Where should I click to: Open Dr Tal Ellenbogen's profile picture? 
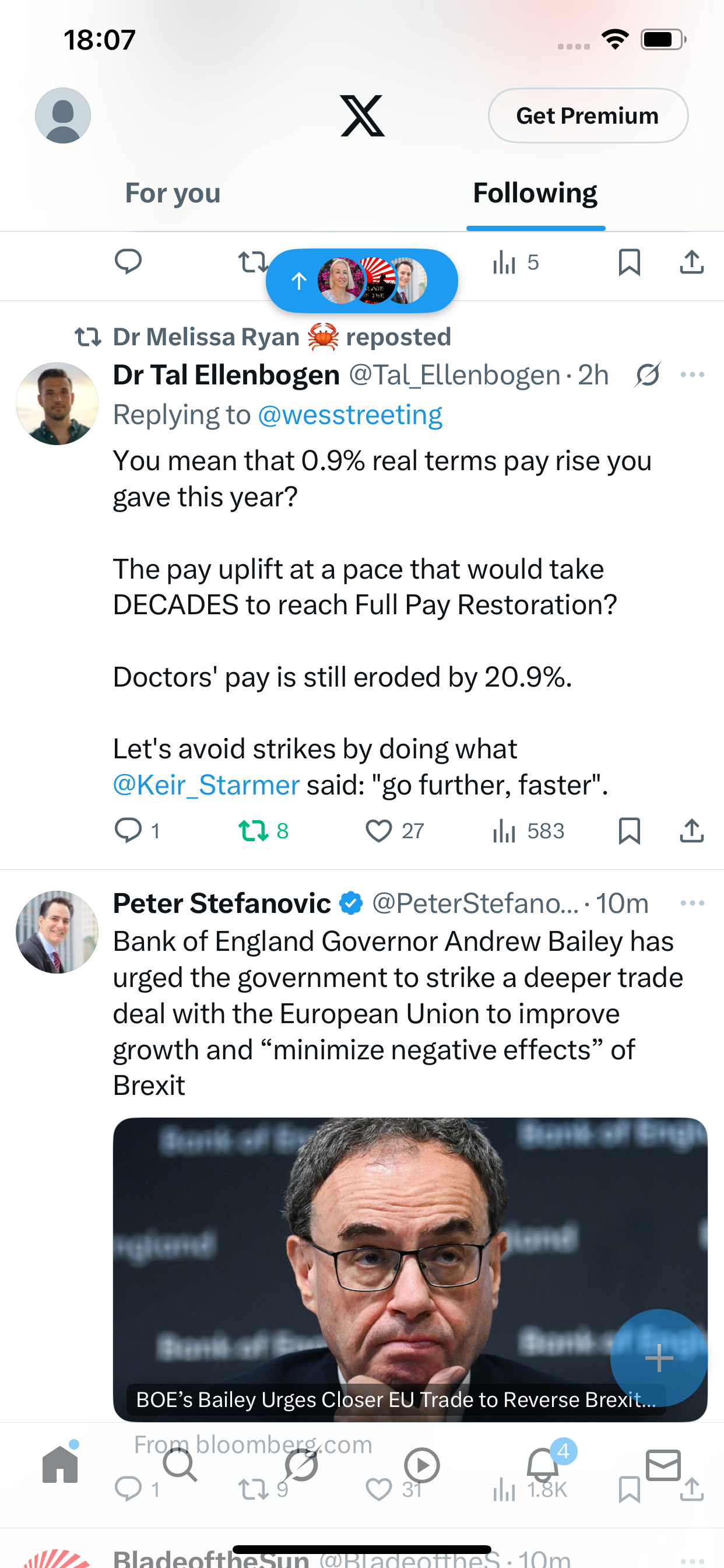(x=57, y=404)
